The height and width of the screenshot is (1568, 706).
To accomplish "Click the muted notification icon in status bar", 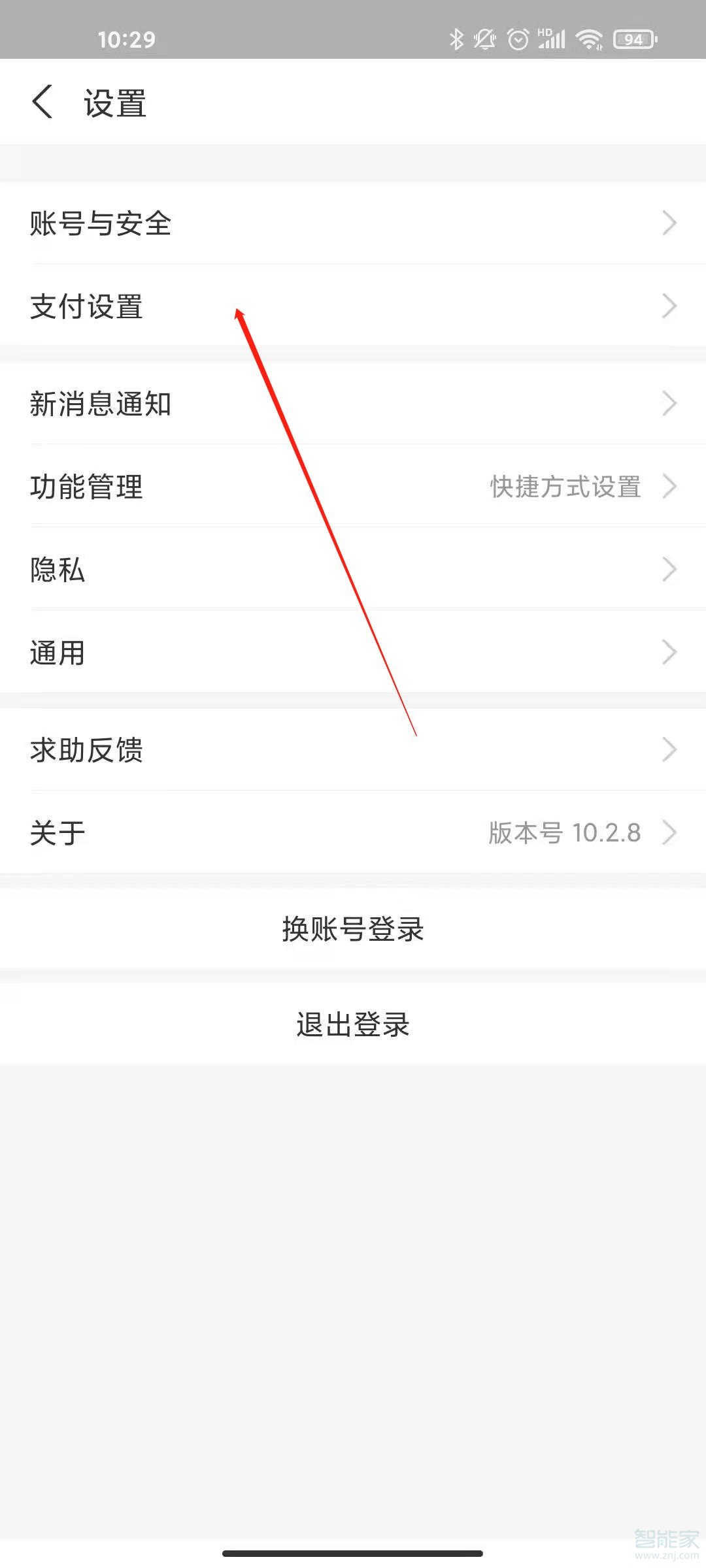I will (x=485, y=39).
